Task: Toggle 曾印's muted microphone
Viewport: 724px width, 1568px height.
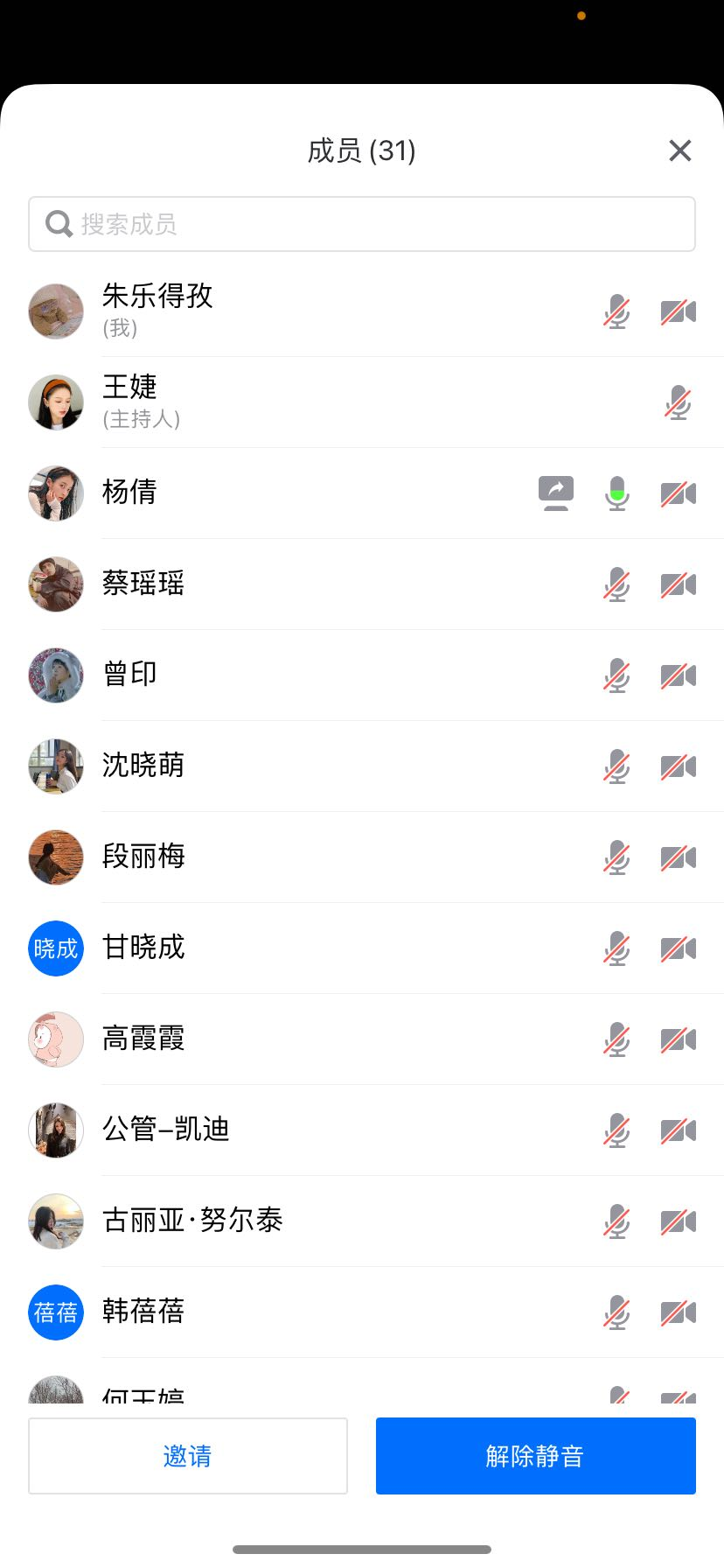Action: coord(616,675)
